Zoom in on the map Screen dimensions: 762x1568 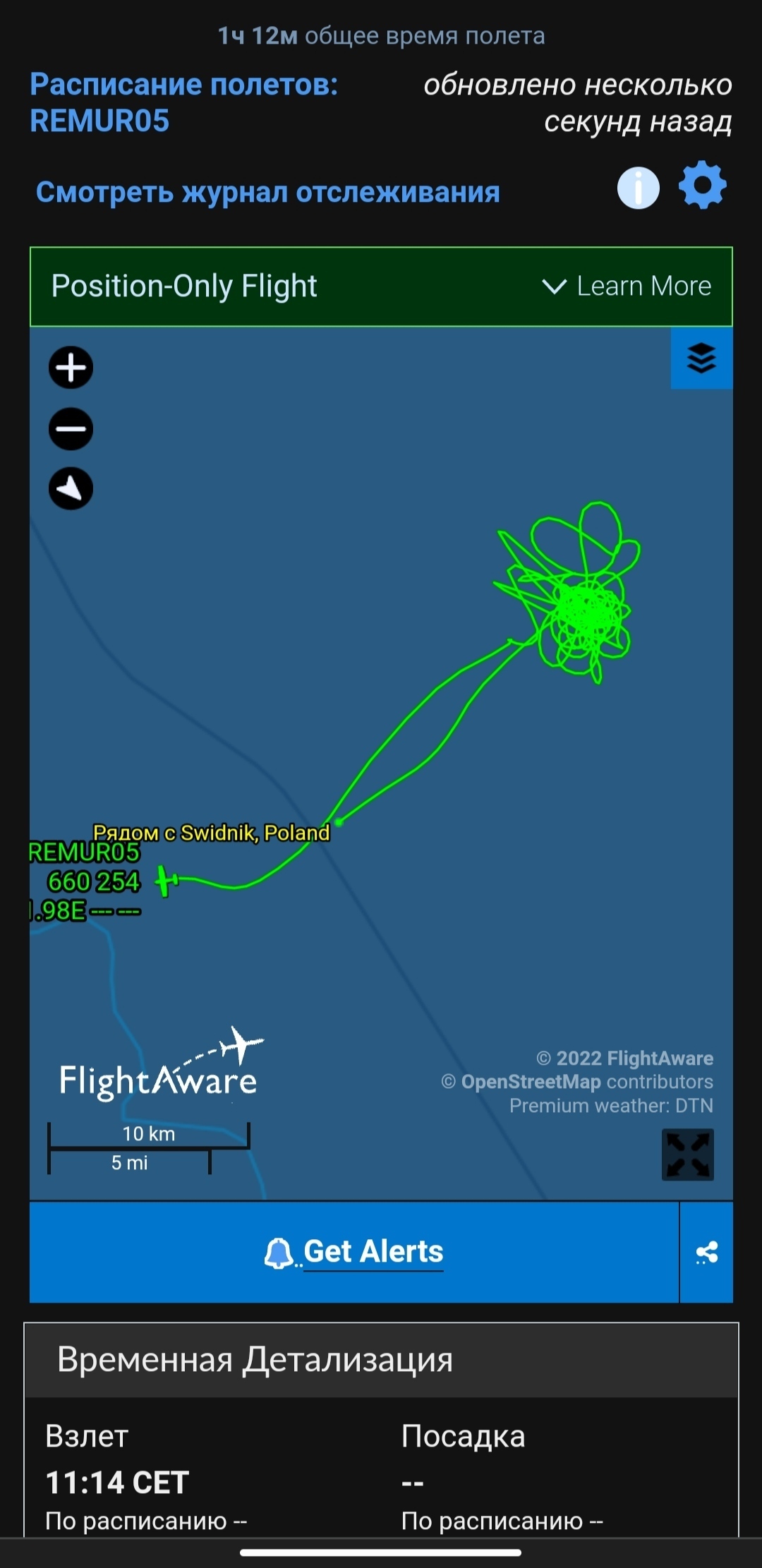click(x=71, y=368)
